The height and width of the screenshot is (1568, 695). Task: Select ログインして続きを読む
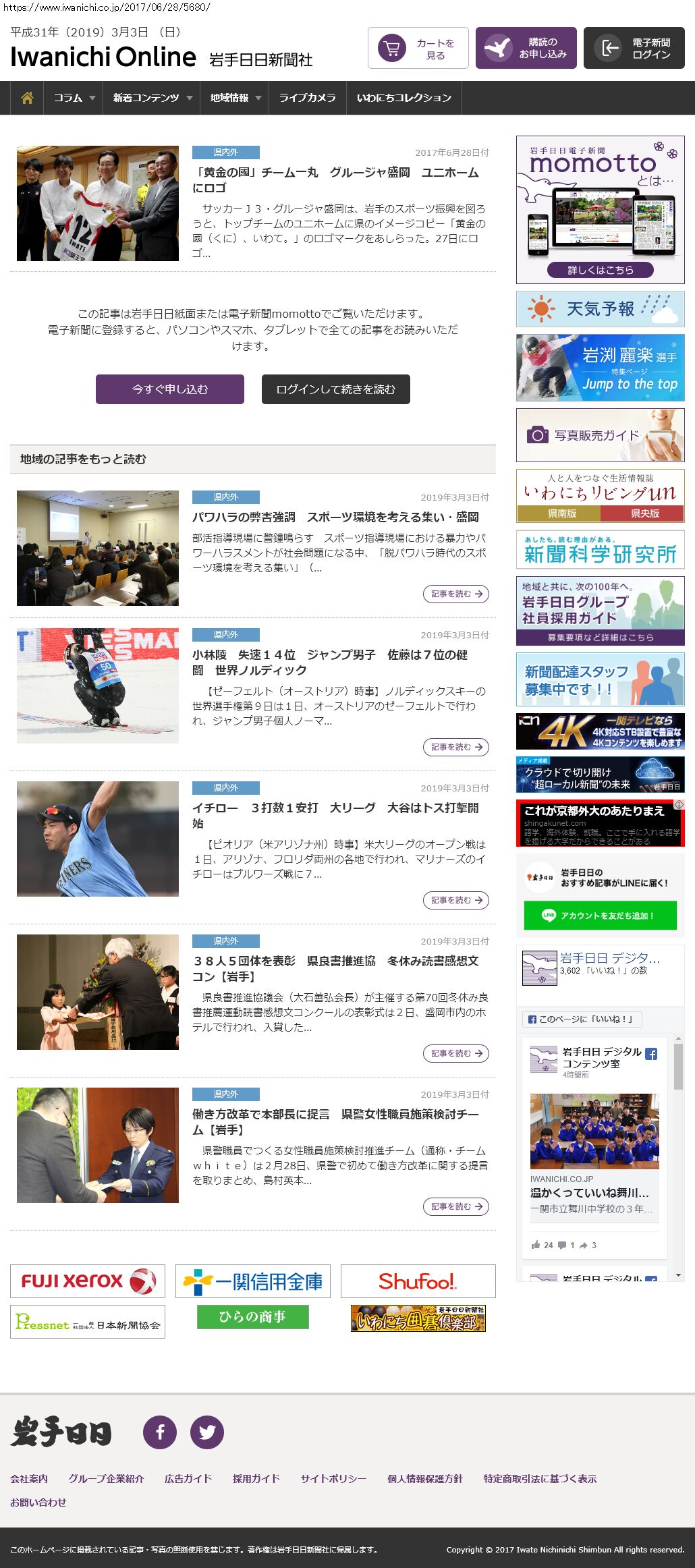335,389
